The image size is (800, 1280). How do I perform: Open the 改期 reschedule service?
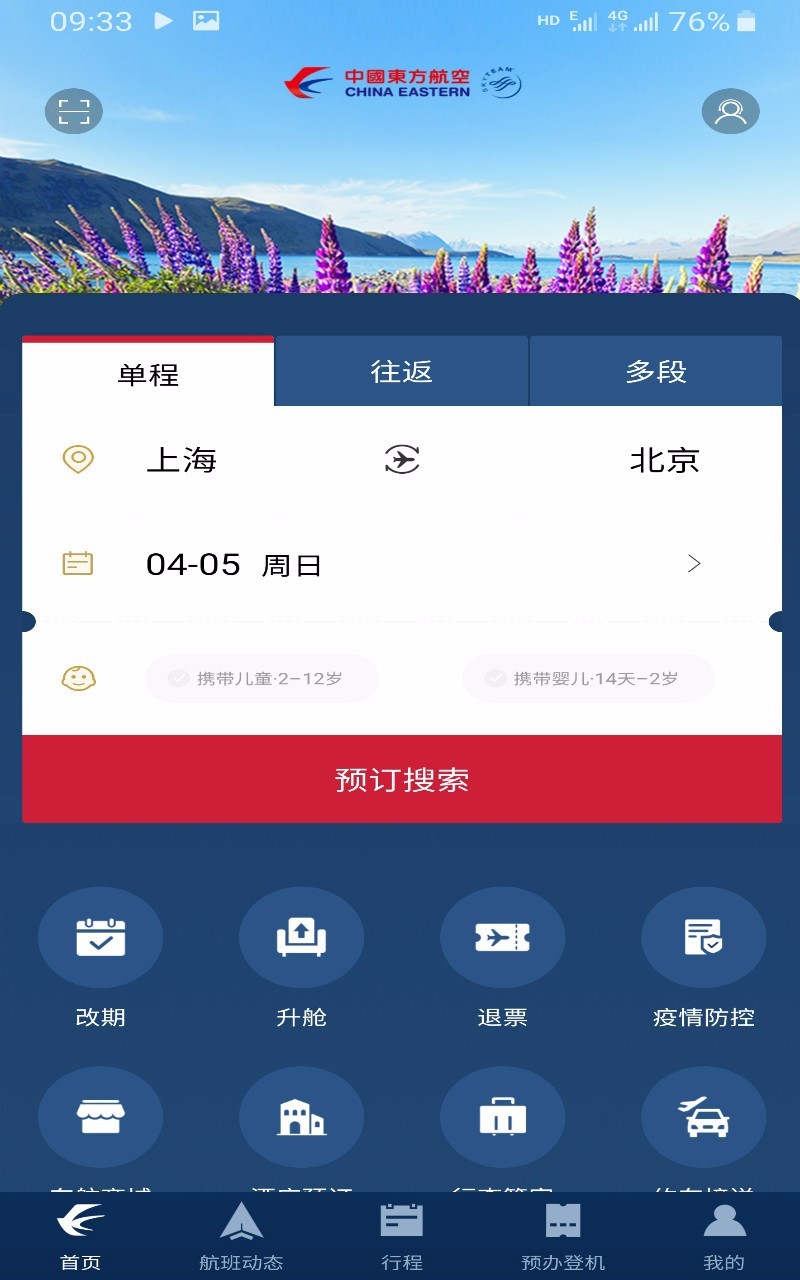(x=101, y=938)
